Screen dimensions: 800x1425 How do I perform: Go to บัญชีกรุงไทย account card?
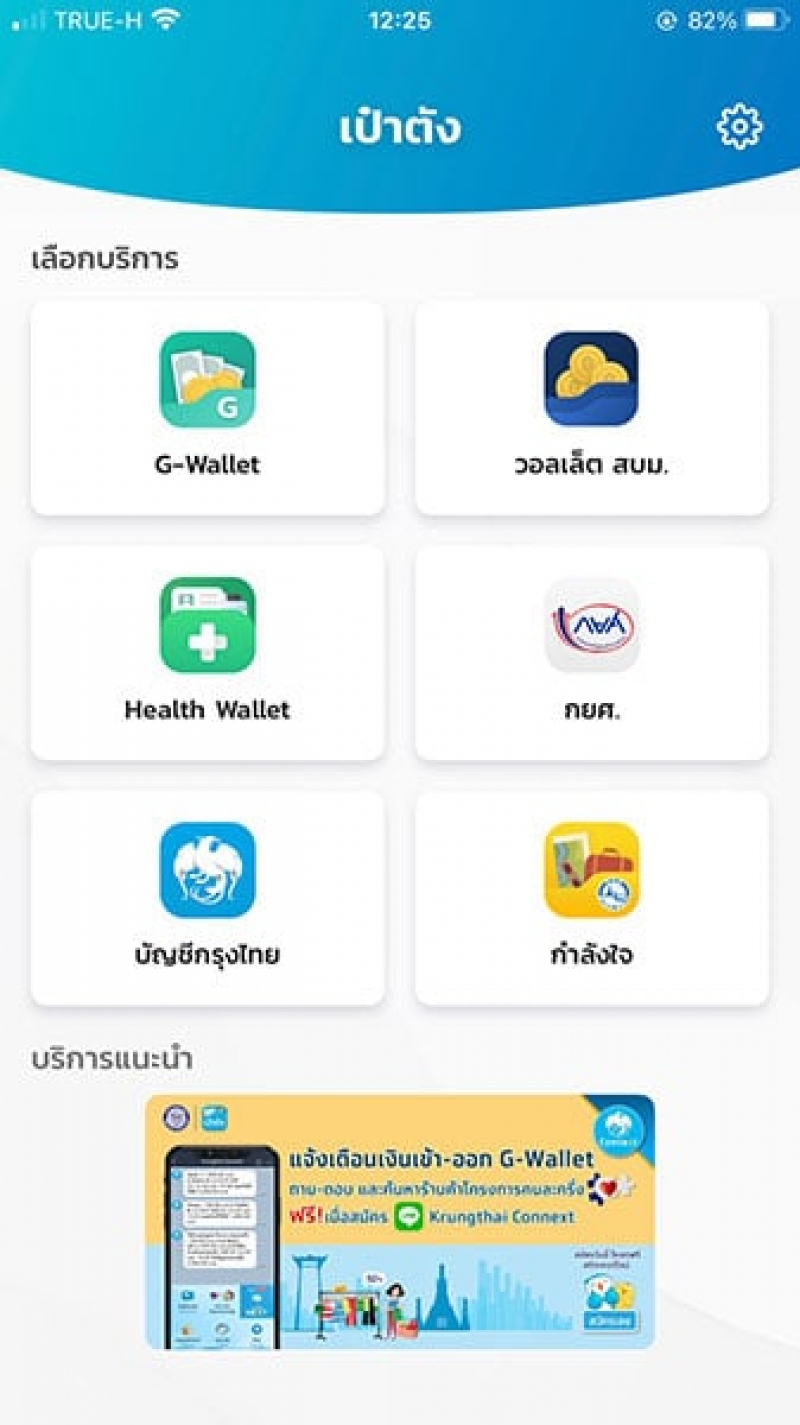pyautogui.click(x=208, y=898)
